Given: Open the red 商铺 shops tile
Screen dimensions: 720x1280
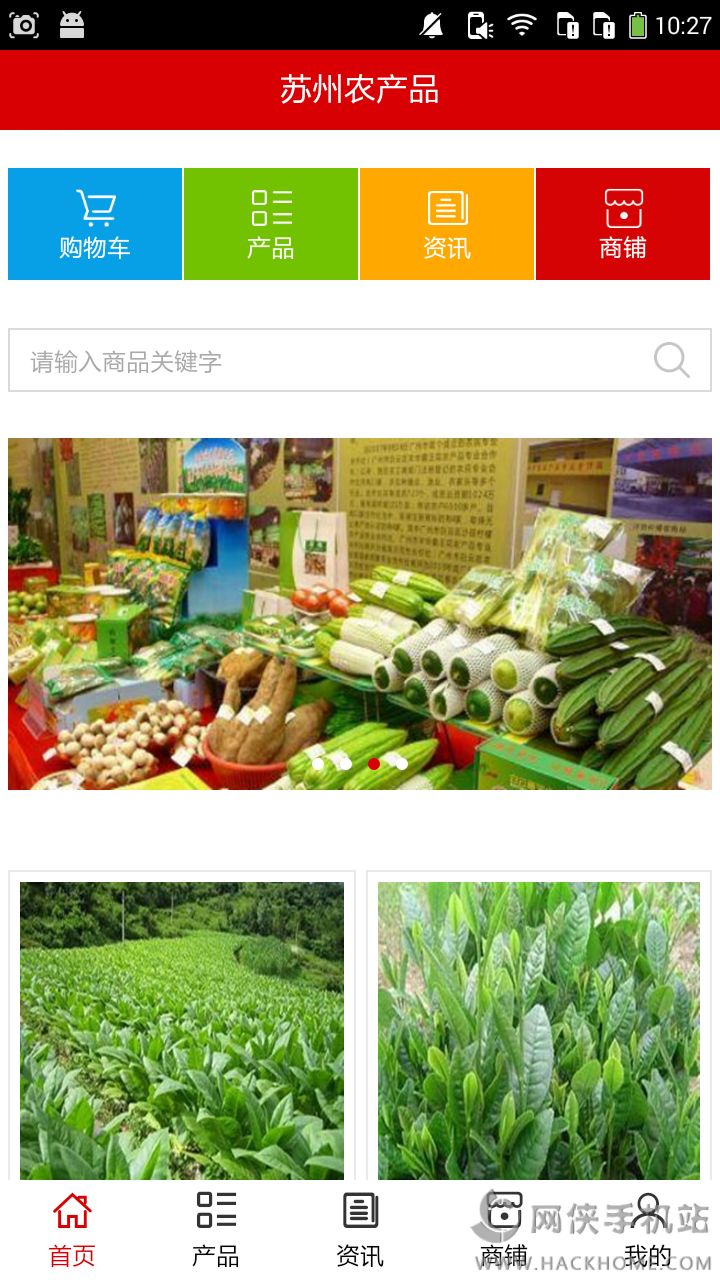Looking at the screenshot, I should click(623, 224).
